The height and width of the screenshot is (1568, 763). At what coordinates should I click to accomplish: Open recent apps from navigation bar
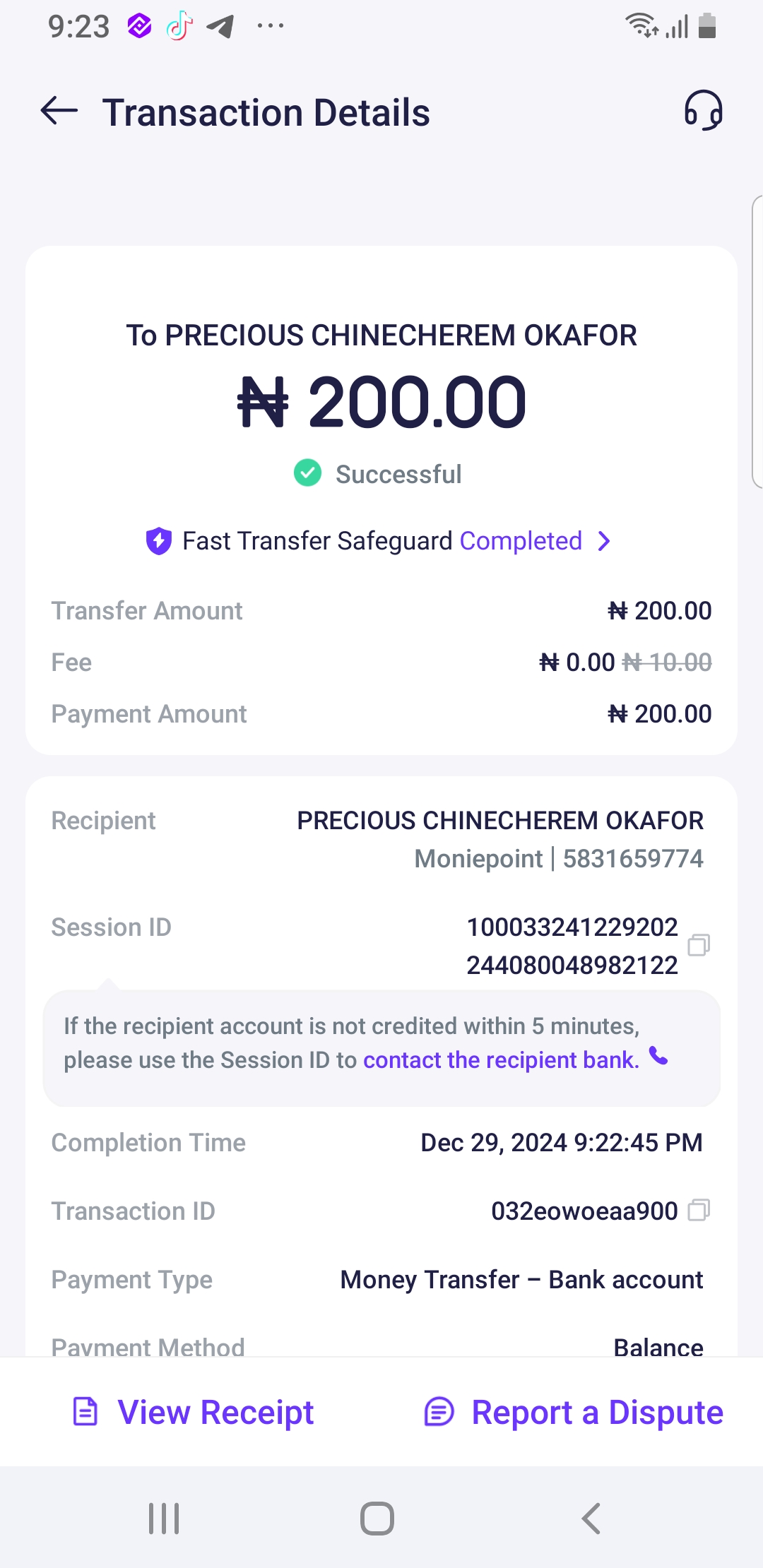(164, 1518)
